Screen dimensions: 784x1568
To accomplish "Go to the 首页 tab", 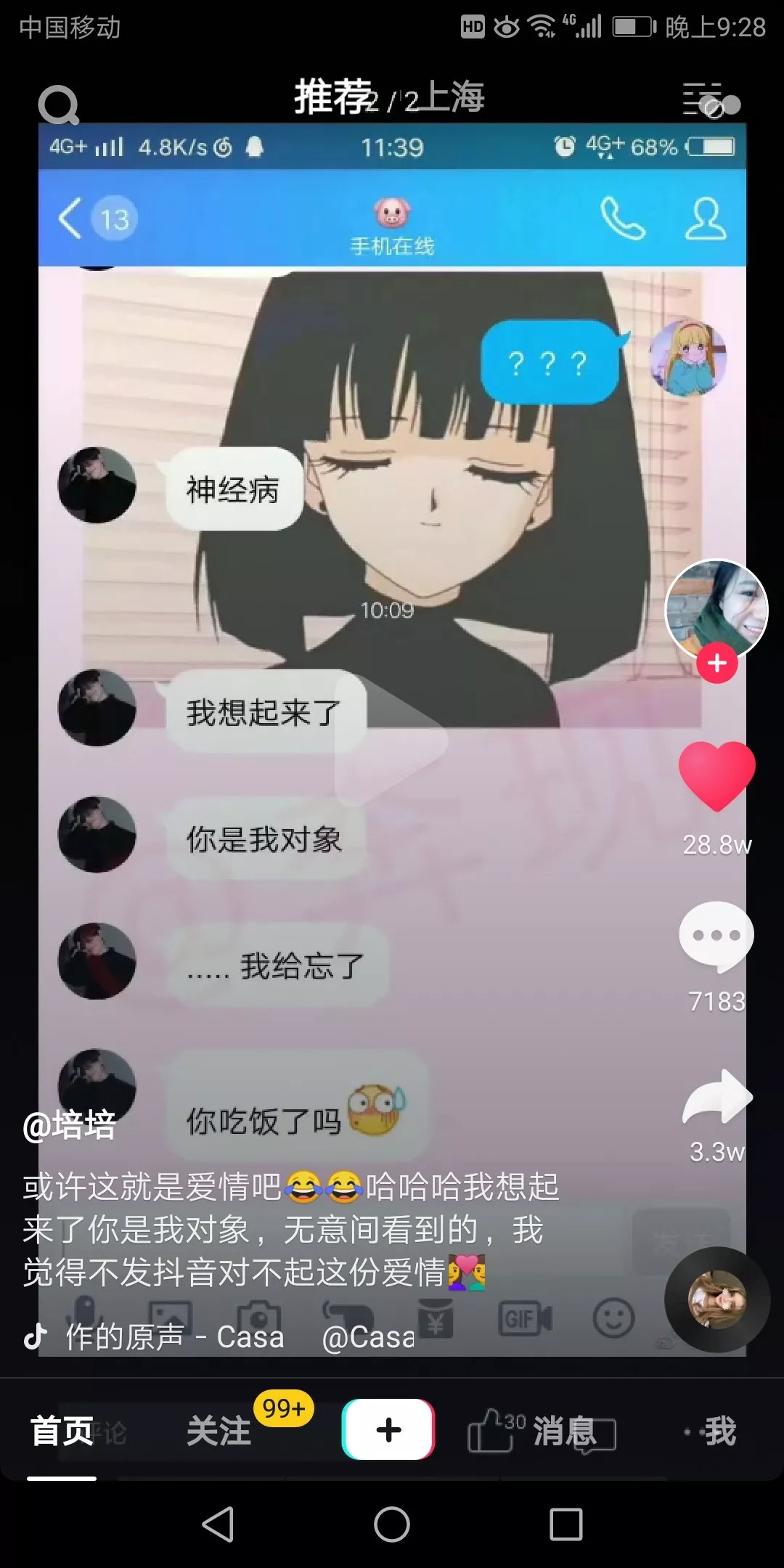I will [x=62, y=1432].
